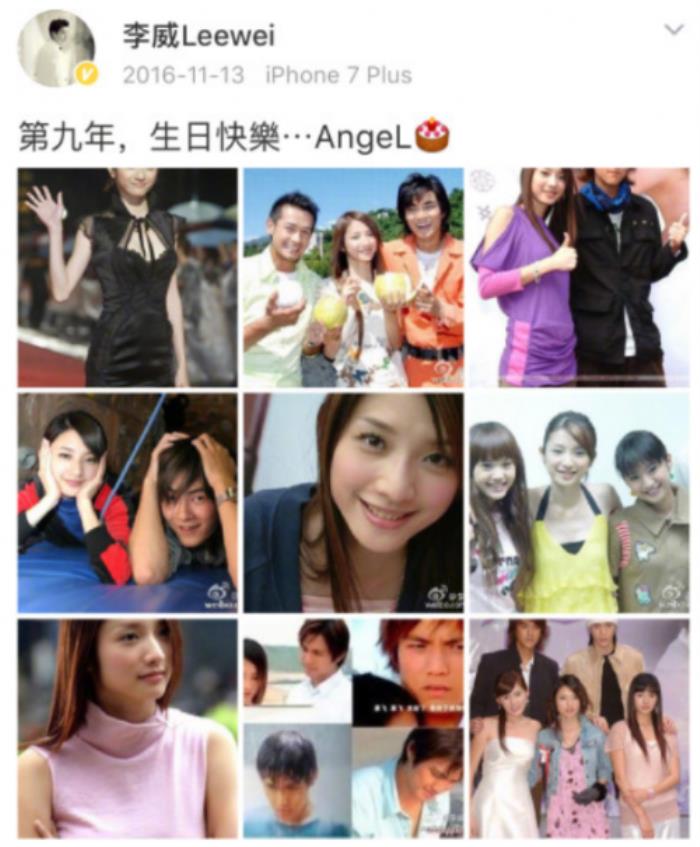Enlarge the close-up smiling face photo
Image resolution: width=700 pixels, height=847 pixels.
coord(353,502)
